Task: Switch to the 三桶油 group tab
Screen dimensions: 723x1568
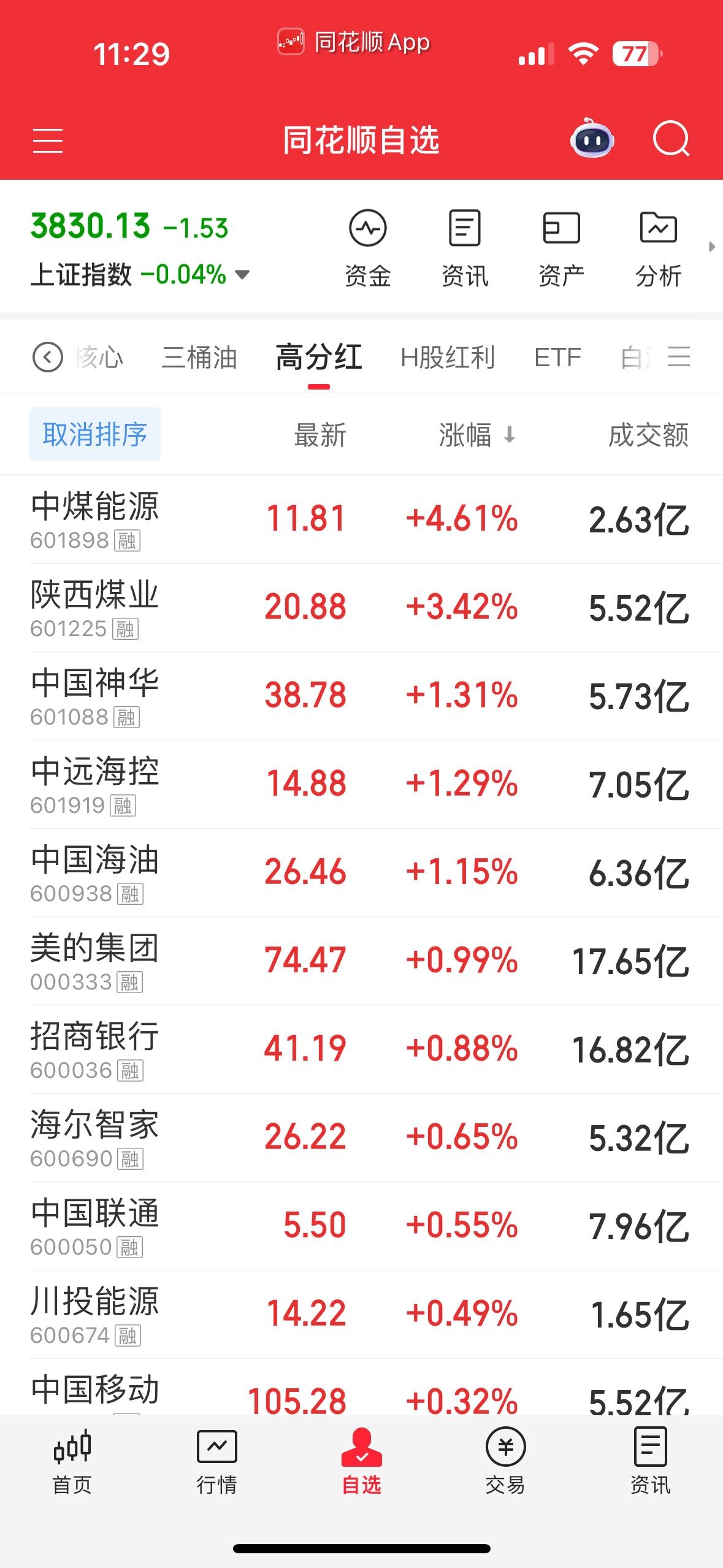Action: pyautogui.click(x=199, y=357)
